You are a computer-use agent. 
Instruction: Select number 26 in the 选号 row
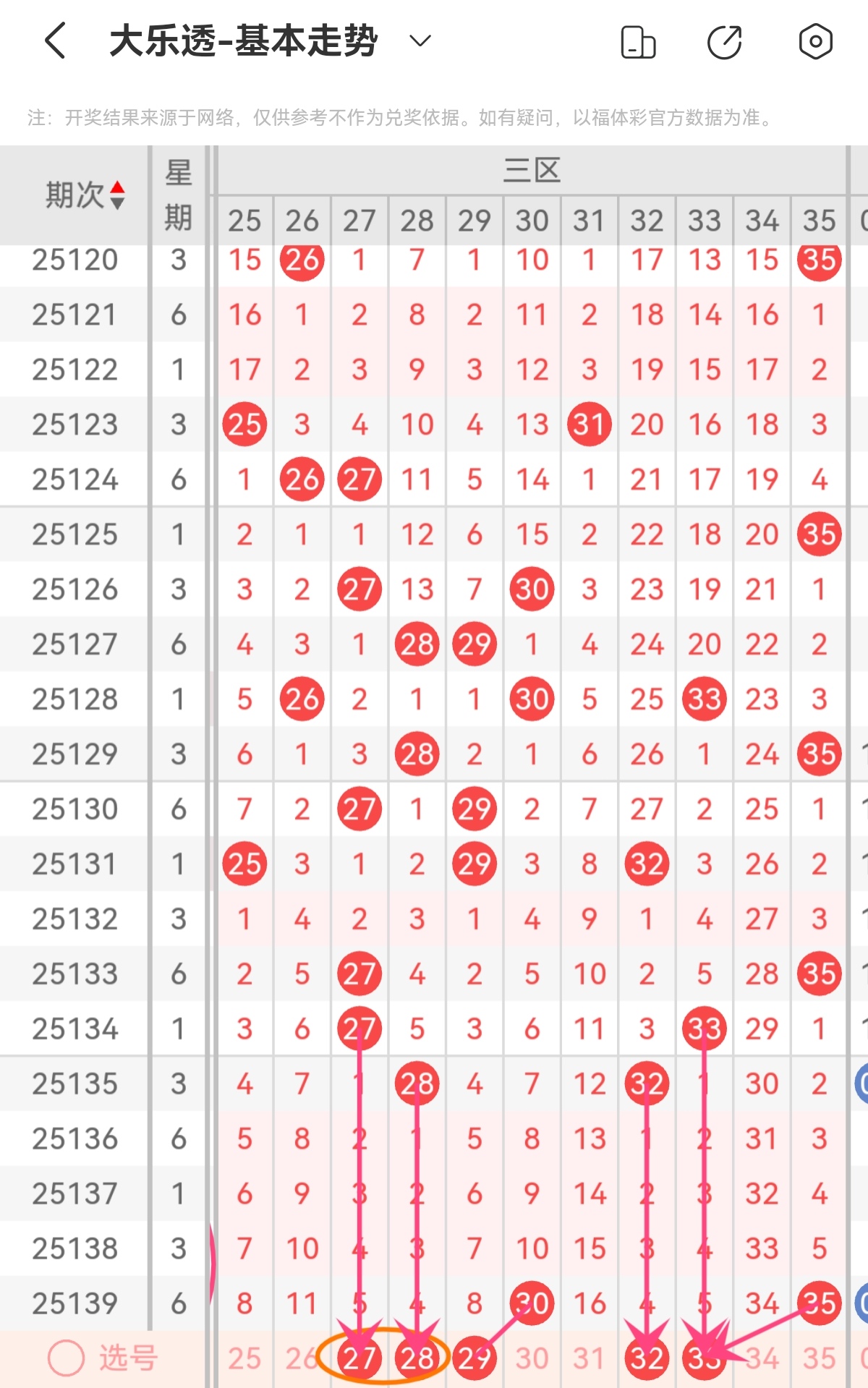302,1358
